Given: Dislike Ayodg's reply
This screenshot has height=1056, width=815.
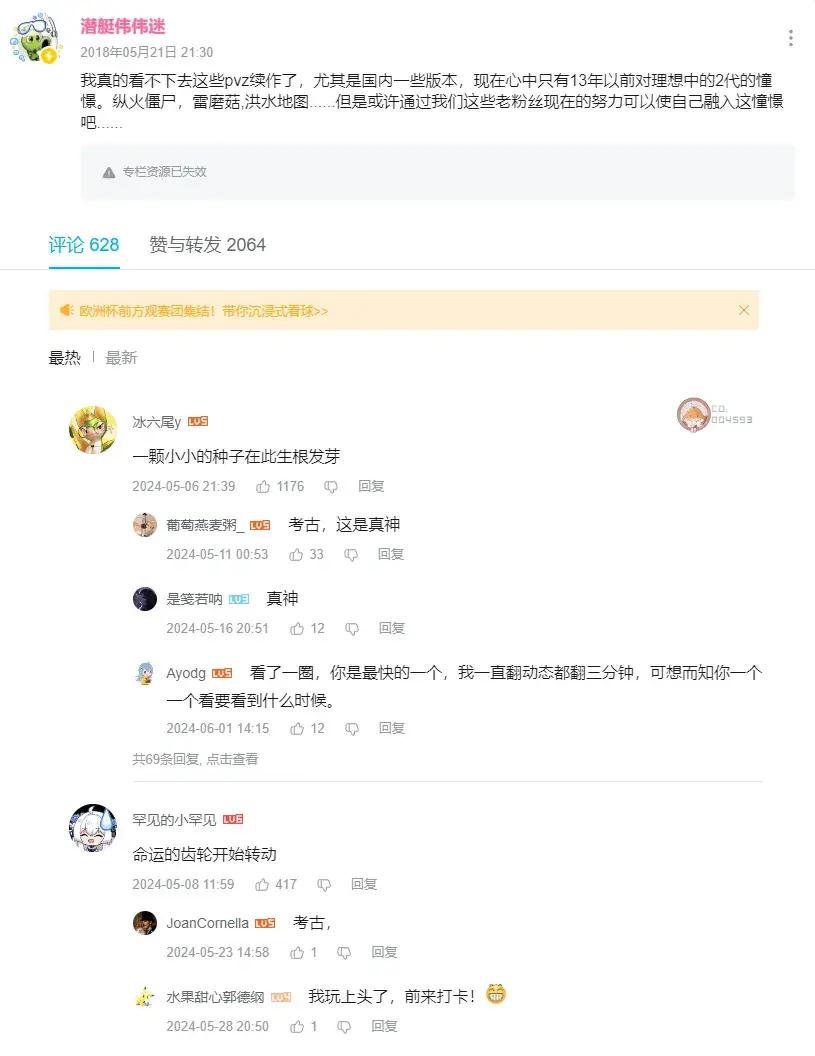Looking at the screenshot, I should 351,729.
